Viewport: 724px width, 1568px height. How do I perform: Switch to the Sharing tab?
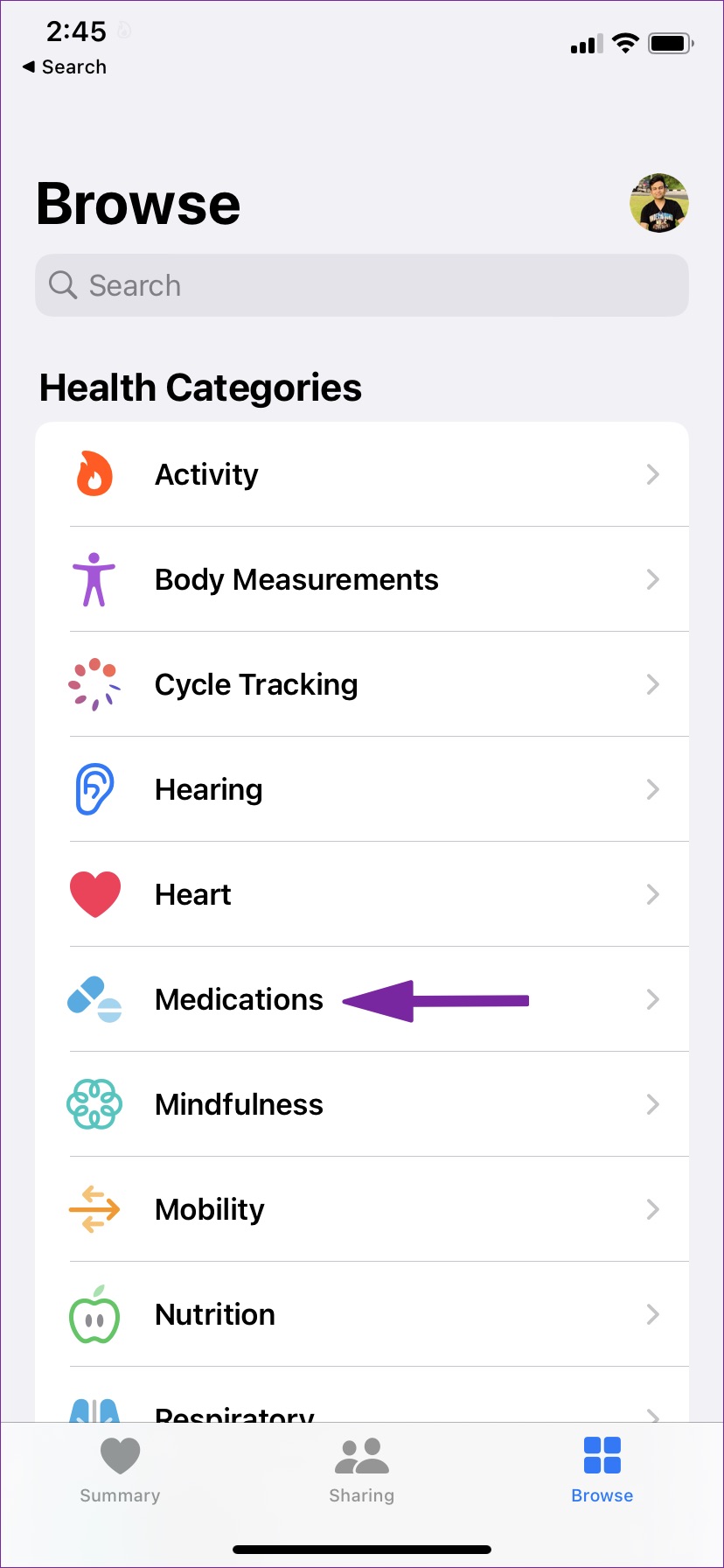point(362,1470)
